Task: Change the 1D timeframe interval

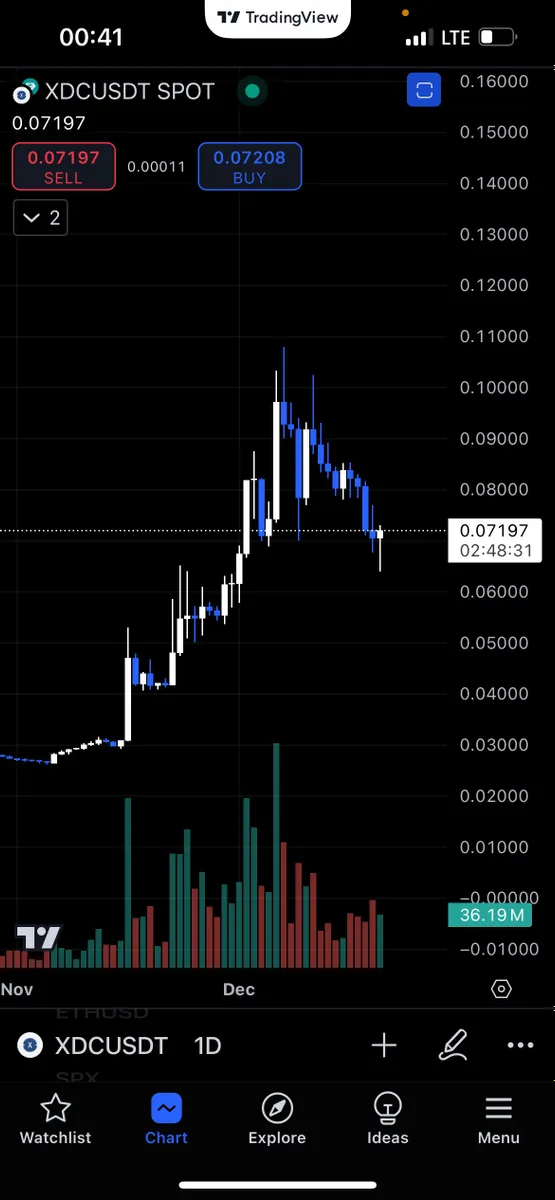Action: click(x=207, y=1046)
